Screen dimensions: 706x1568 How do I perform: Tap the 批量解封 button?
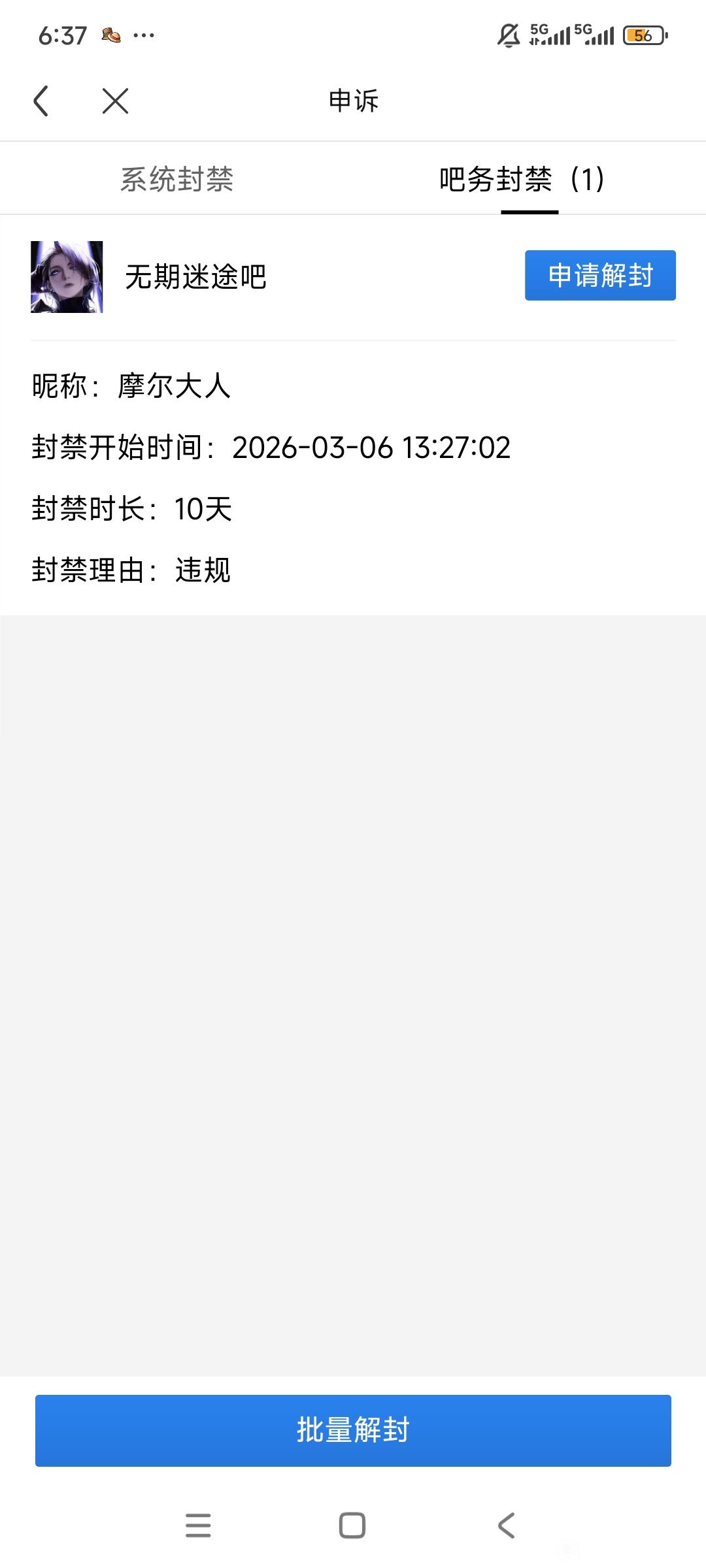coord(353,1430)
